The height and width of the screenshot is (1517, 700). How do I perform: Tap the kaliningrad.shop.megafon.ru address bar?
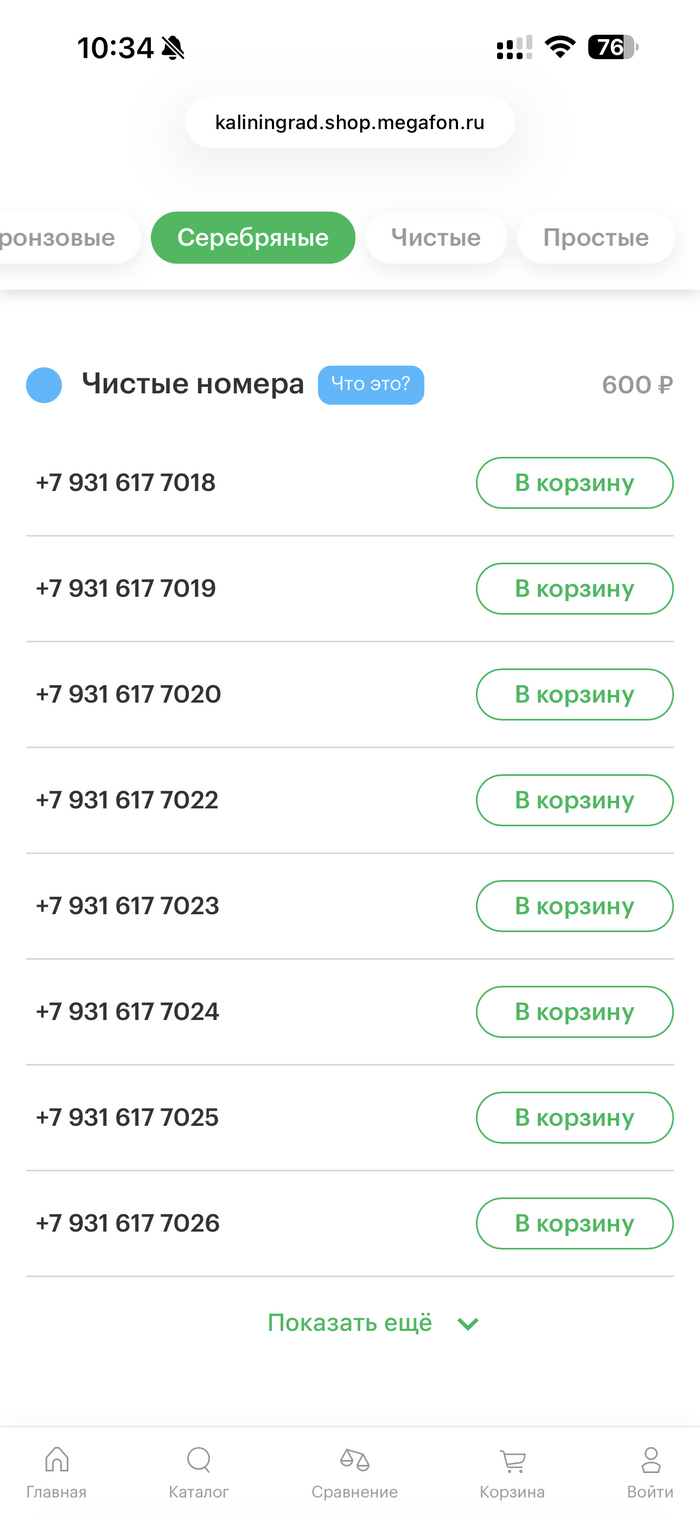point(350,123)
